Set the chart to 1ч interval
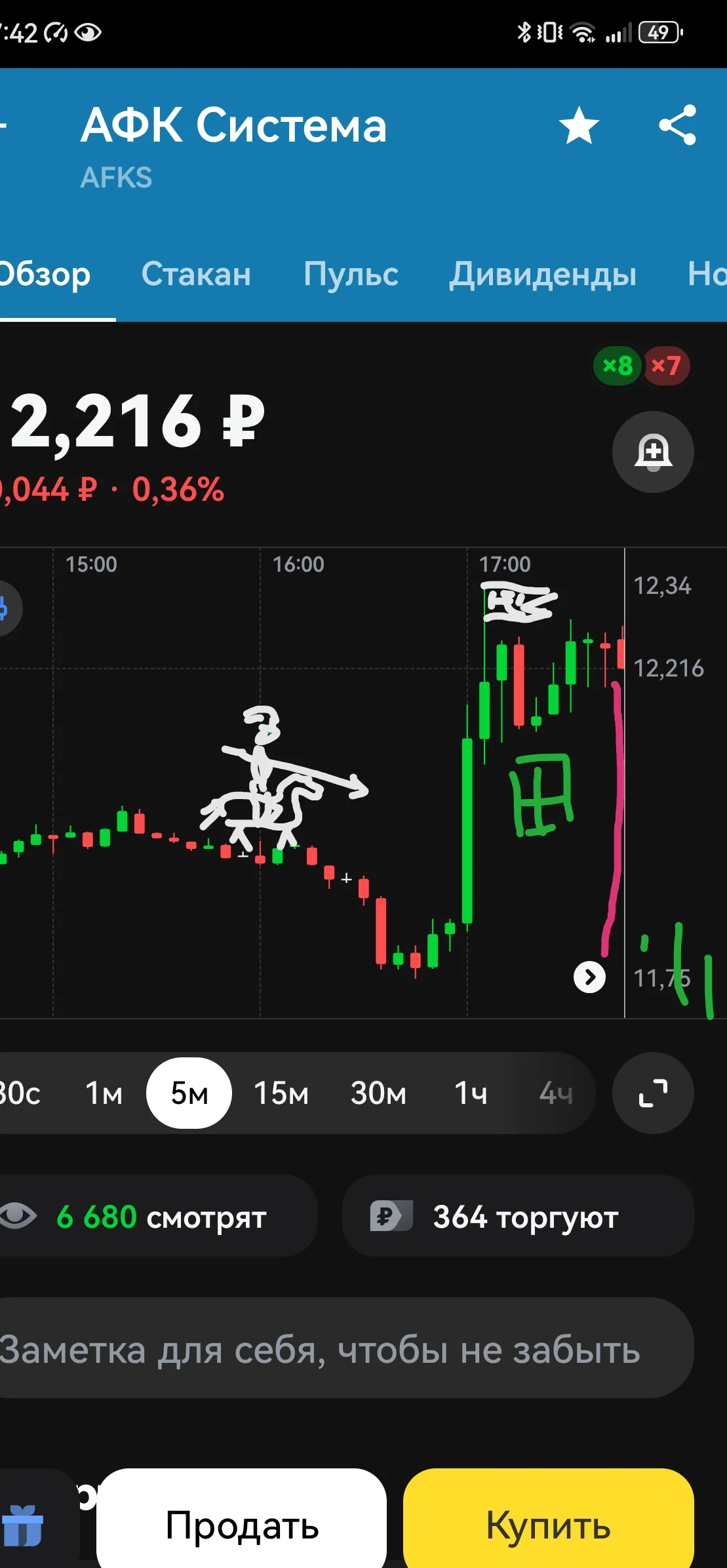Screen dimensions: 727x1568 click(471, 1093)
